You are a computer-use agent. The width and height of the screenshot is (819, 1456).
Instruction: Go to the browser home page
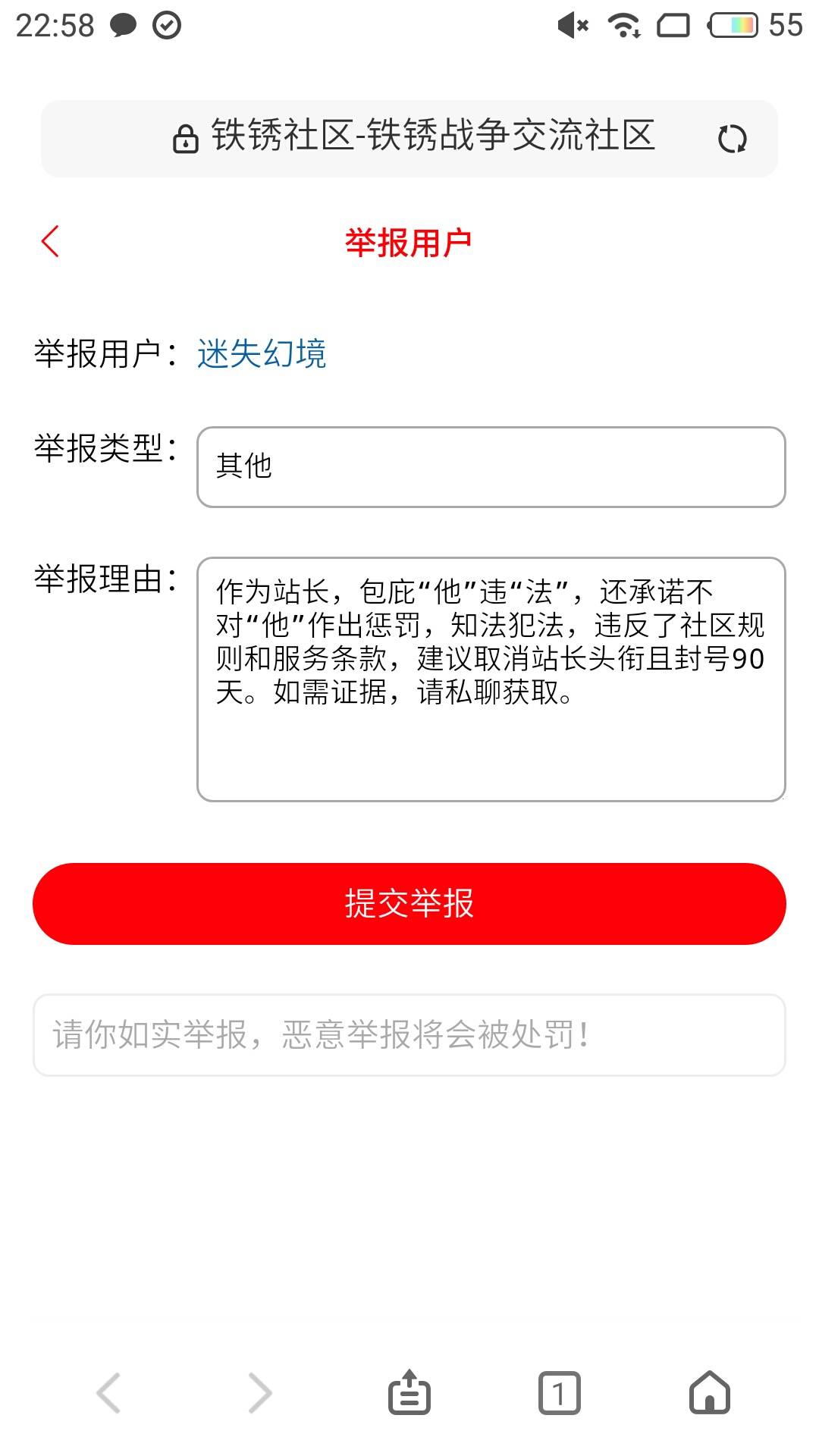pos(710,1392)
